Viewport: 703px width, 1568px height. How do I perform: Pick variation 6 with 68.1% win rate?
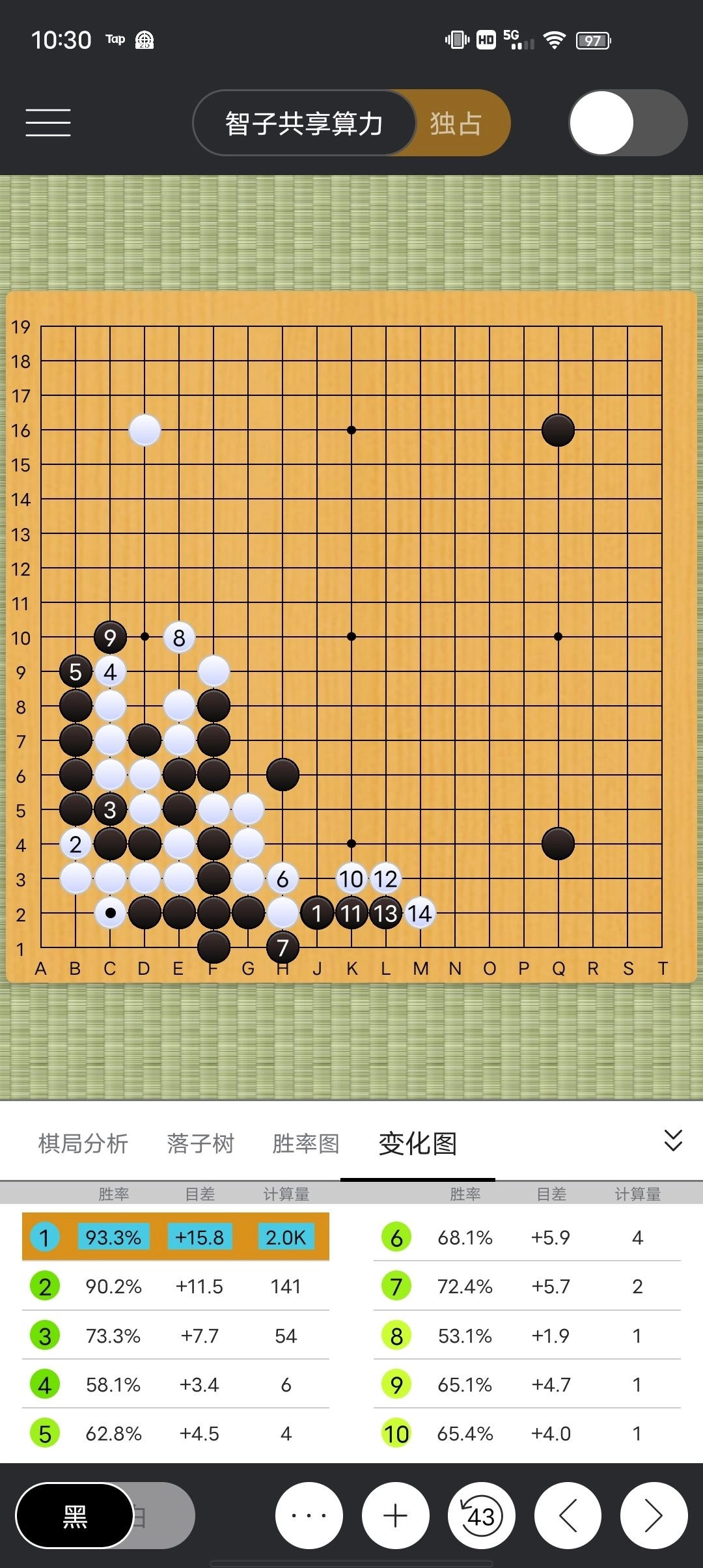(x=527, y=1237)
